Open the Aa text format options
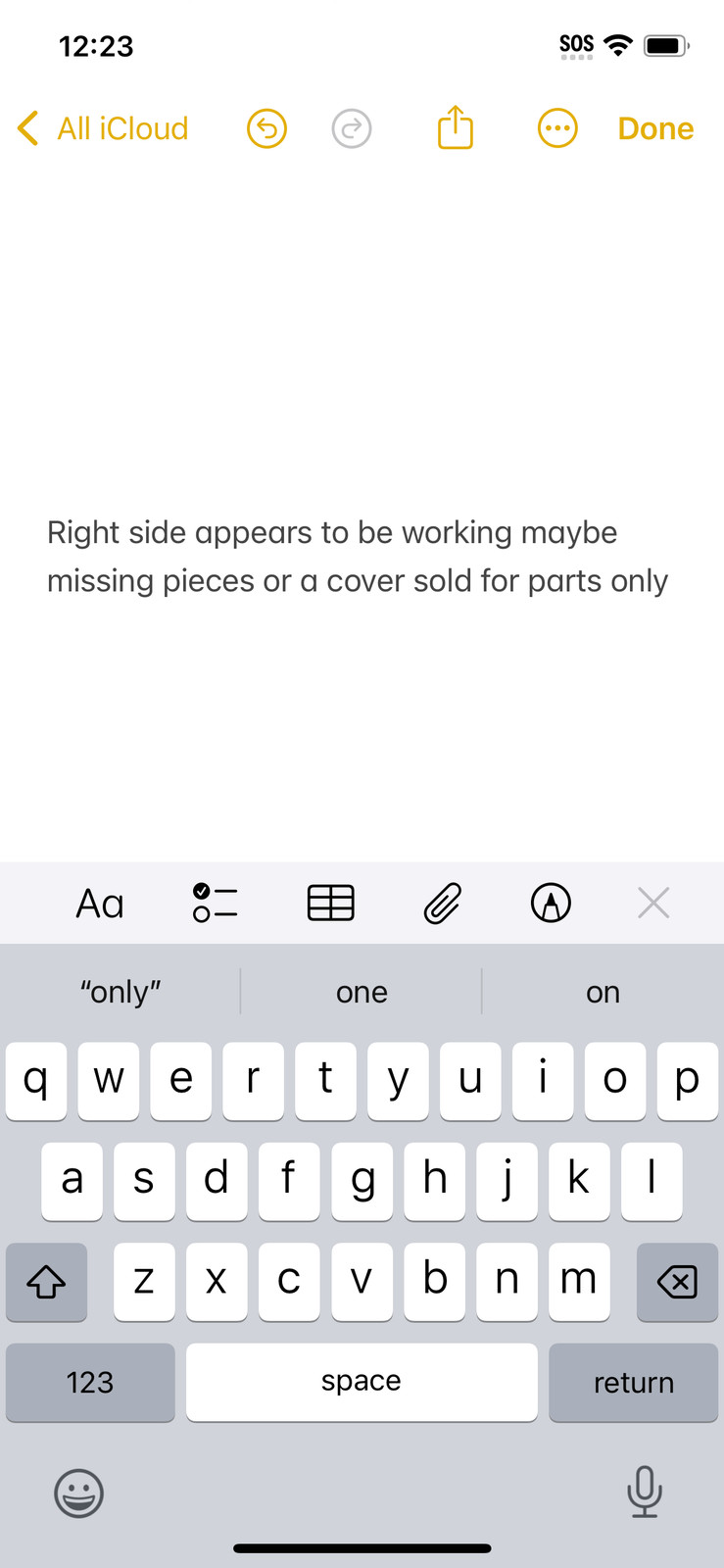724x1568 pixels. click(100, 904)
